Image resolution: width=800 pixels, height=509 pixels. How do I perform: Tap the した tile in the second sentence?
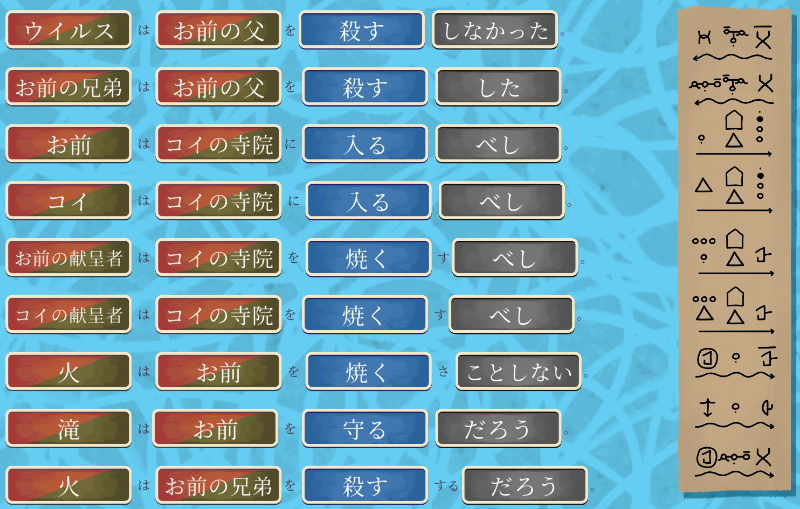498,87
